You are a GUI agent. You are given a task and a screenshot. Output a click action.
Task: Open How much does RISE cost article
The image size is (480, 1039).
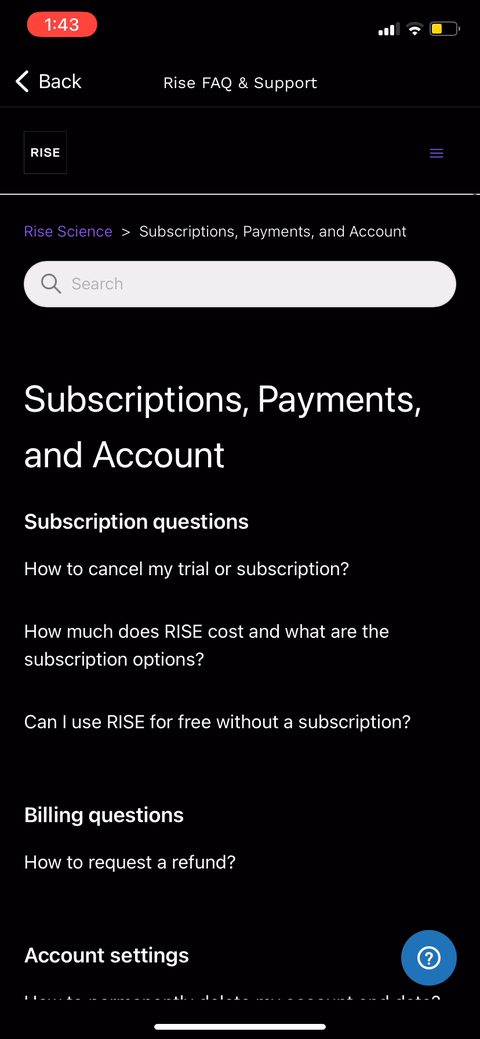point(206,645)
